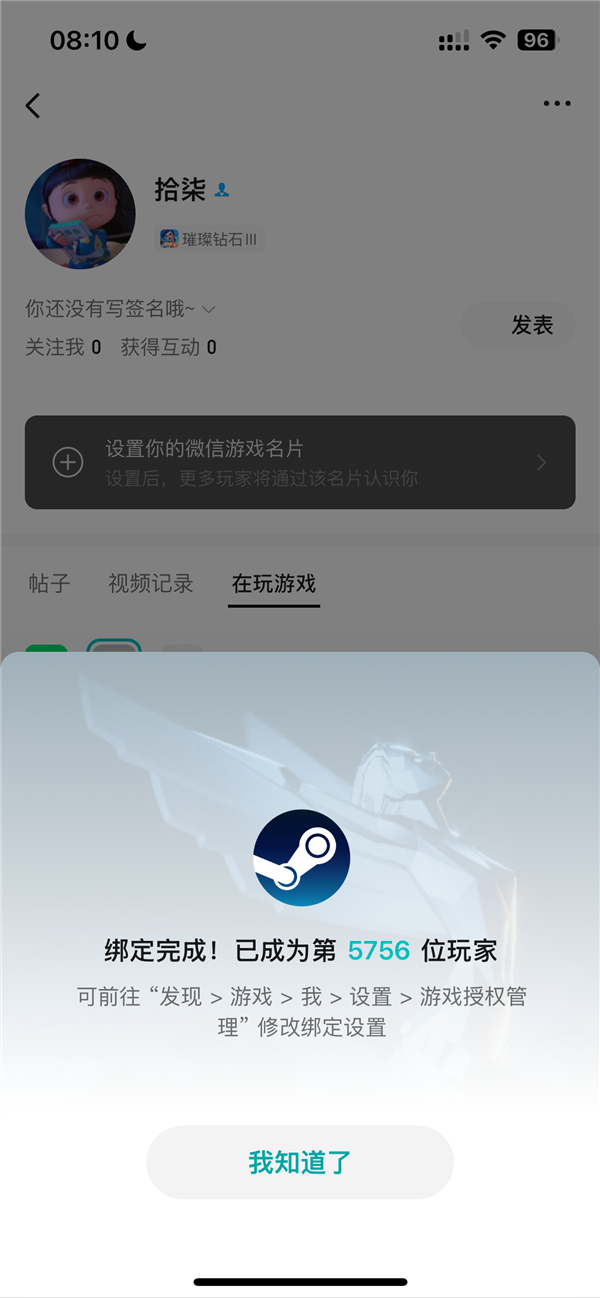Switch to the 帖子 tab
600x1298 pixels.
coord(49,584)
